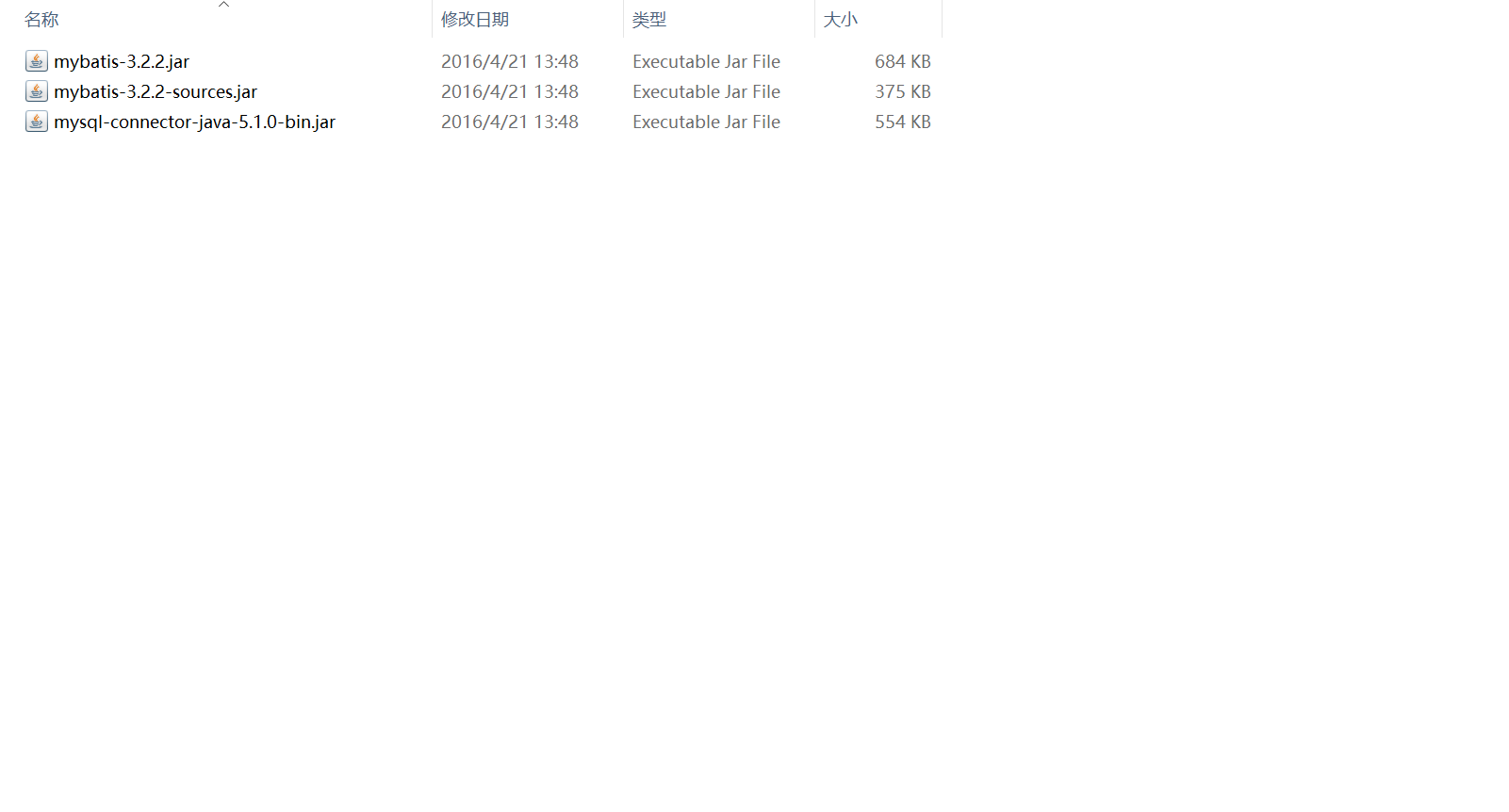Select the mybatis-3.2.2.jar file
Screen dimensions: 1509x812
[122, 62]
